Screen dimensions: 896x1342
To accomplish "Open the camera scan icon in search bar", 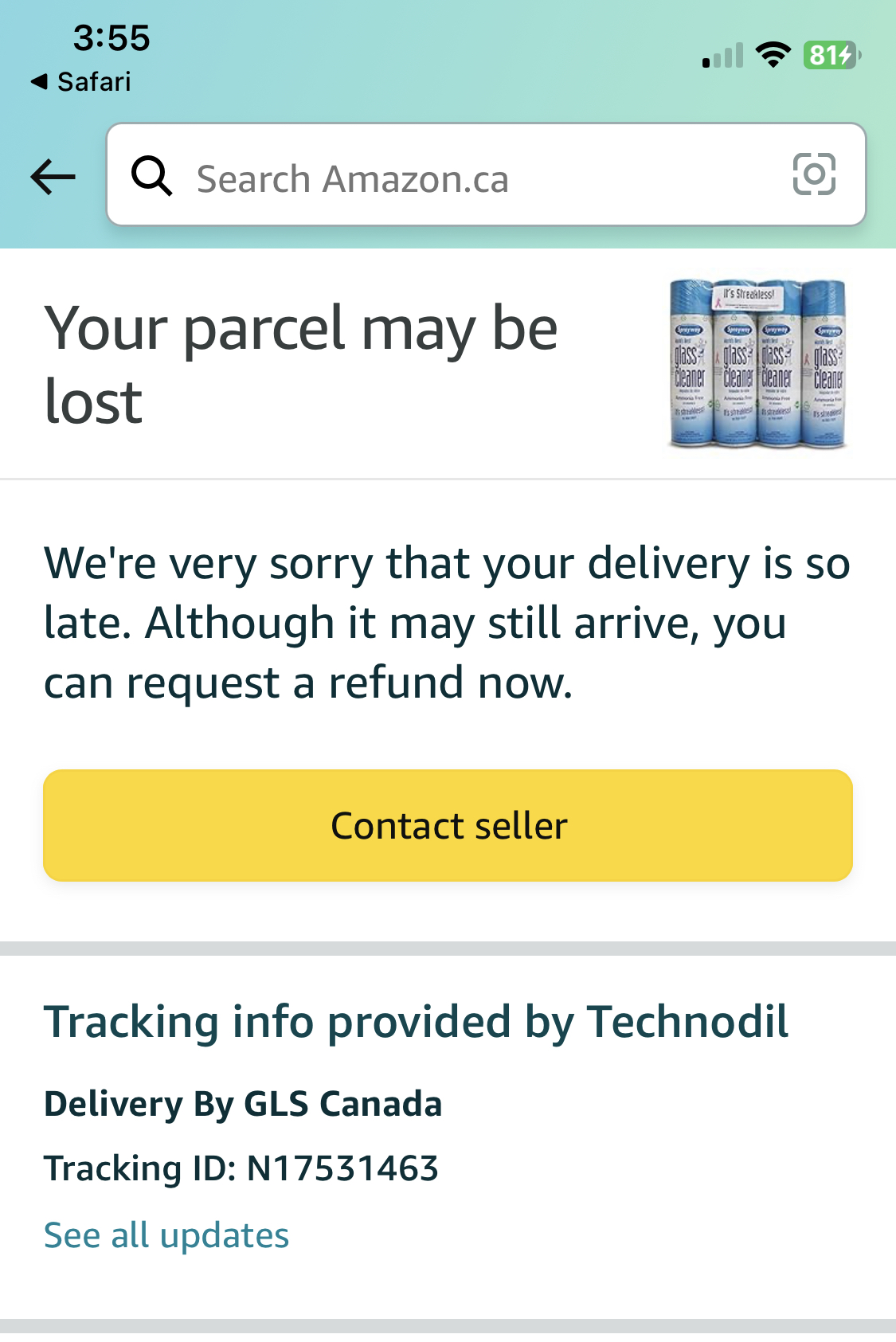I will pyautogui.click(x=814, y=174).
